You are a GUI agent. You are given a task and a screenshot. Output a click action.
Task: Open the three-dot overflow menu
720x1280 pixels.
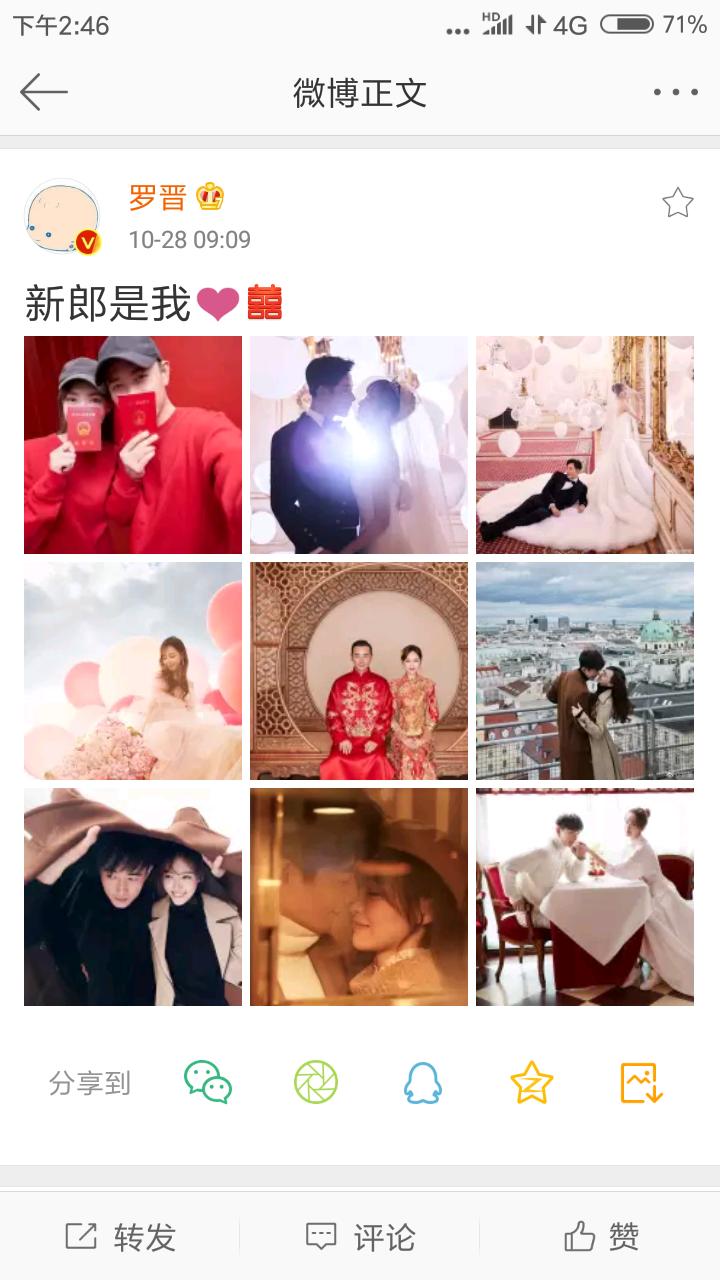[x=676, y=92]
